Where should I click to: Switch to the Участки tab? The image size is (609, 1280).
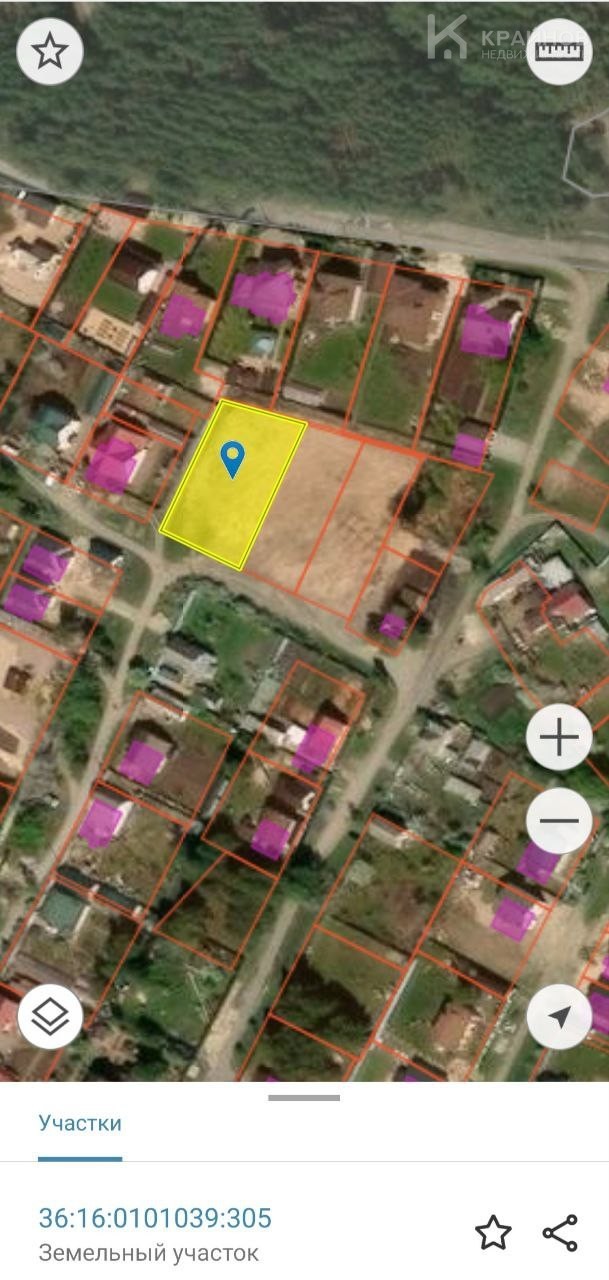80,1123
